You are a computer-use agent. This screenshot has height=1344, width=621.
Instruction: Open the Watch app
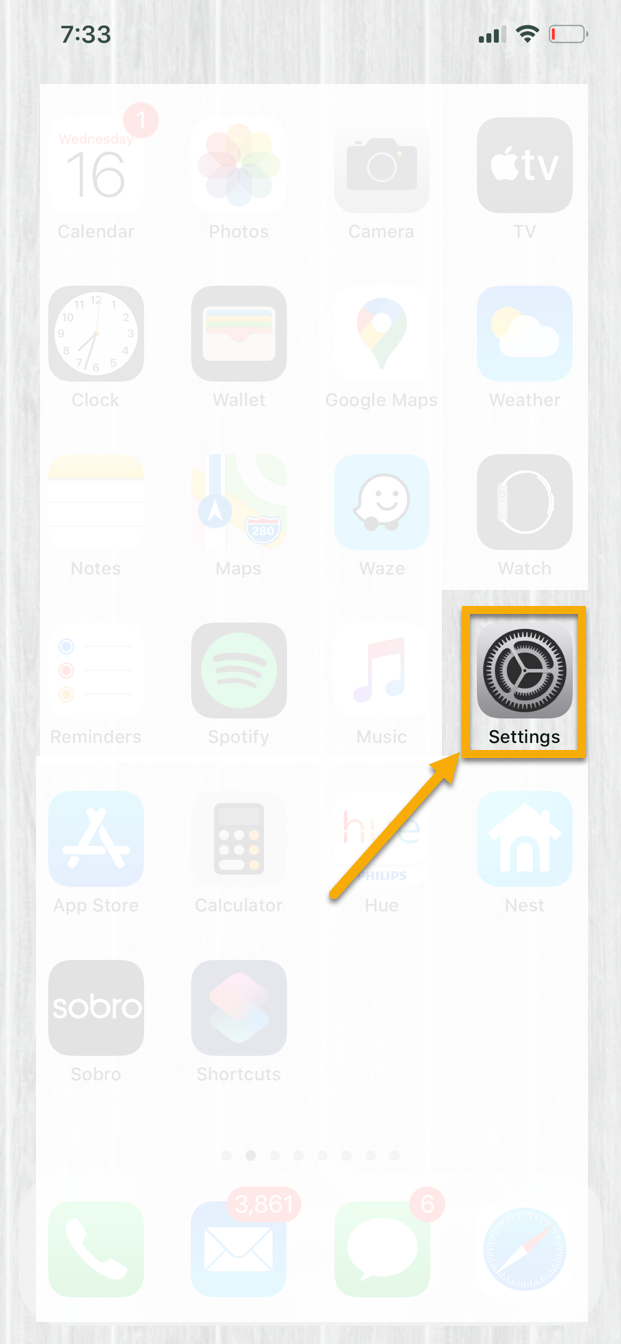click(x=524, y=502)
